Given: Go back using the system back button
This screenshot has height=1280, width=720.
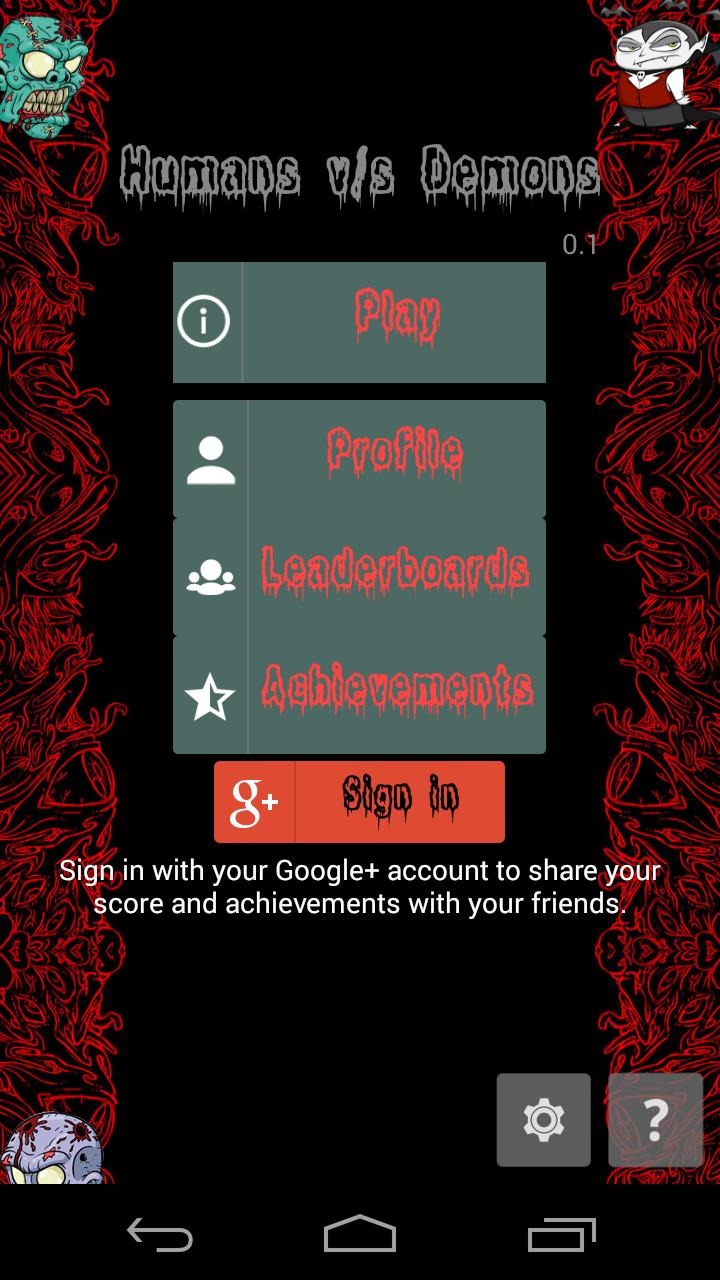Looking at the screenshot, I should (x=160, y=1235).
